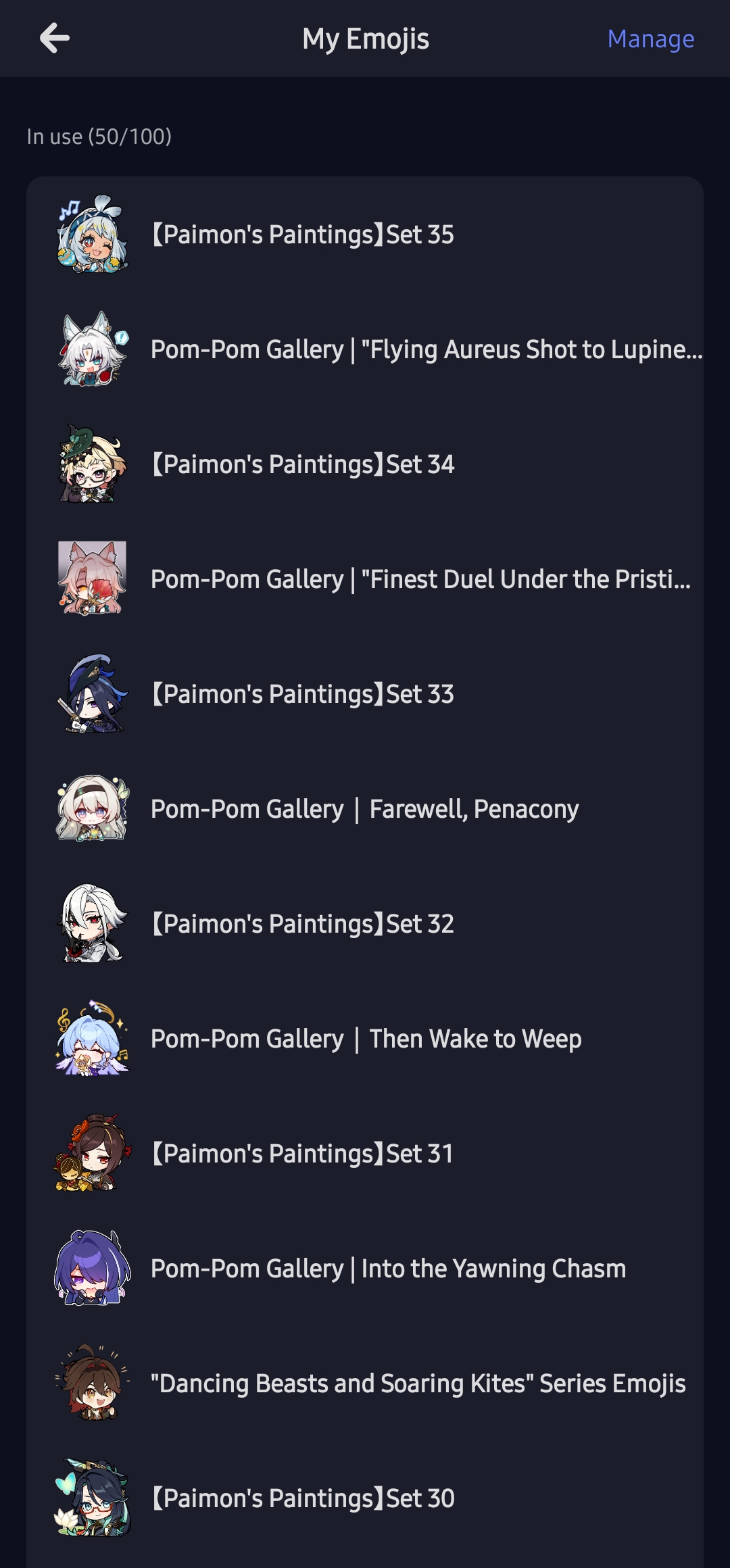The image size is (730, 1568).
Task: View Paimon's Paintings Set 31
Action: 302,1154
